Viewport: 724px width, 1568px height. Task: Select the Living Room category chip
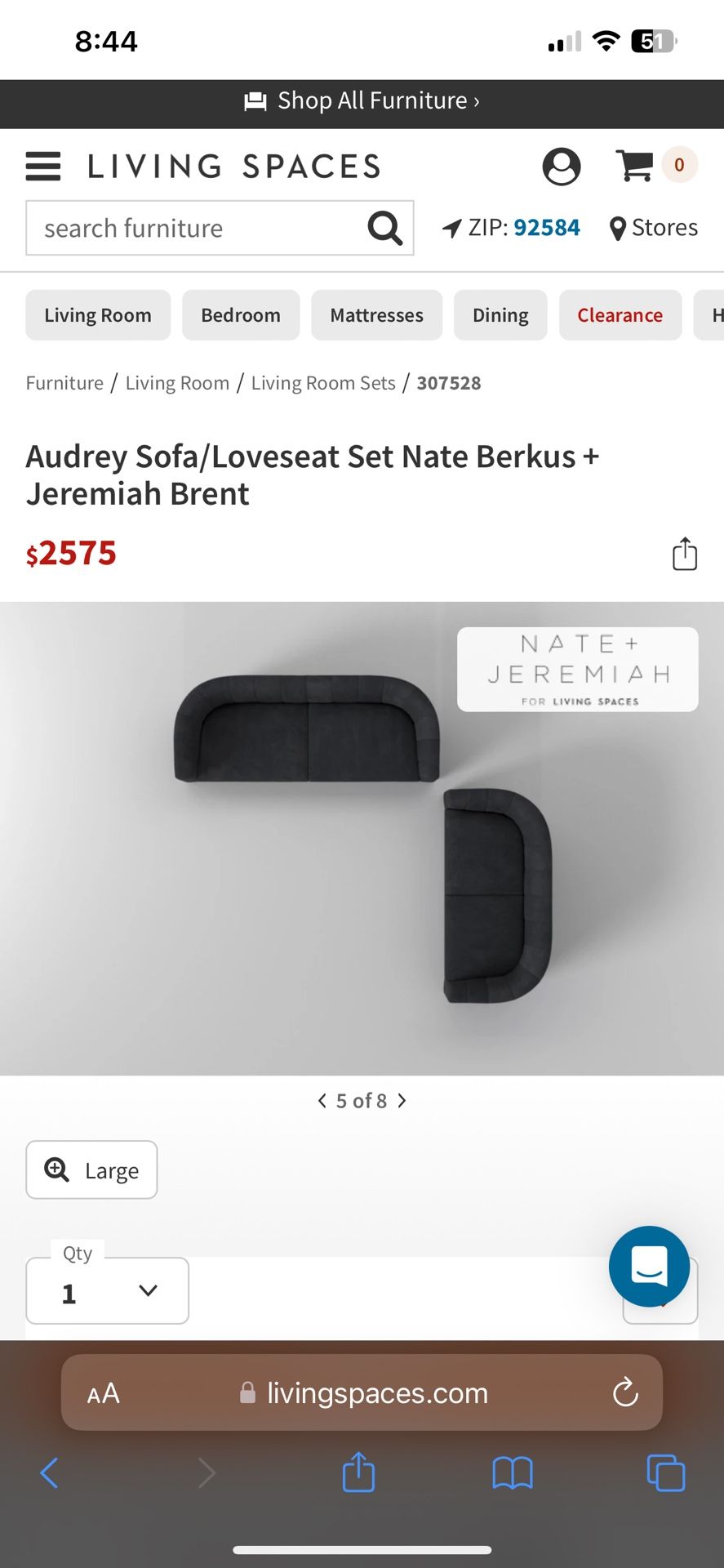click(x=98, y=315)
